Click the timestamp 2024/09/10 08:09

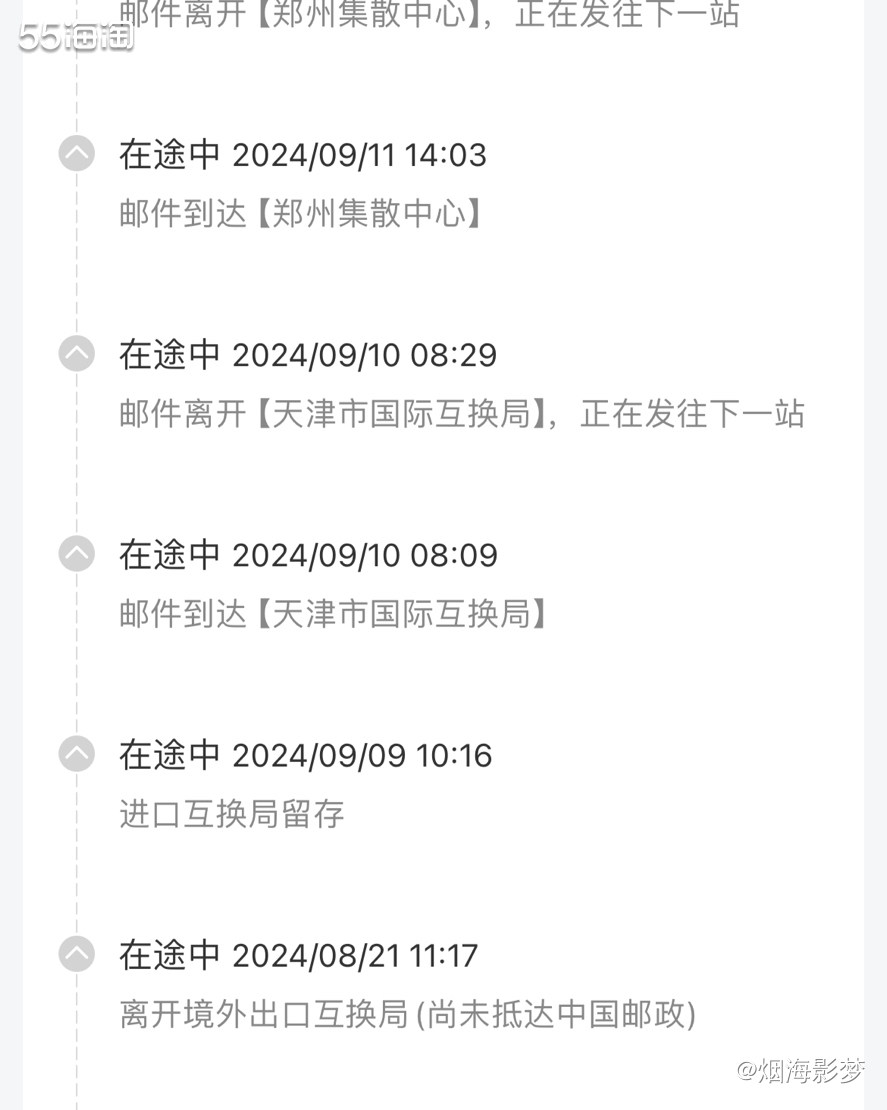click(x=364, y=555)
